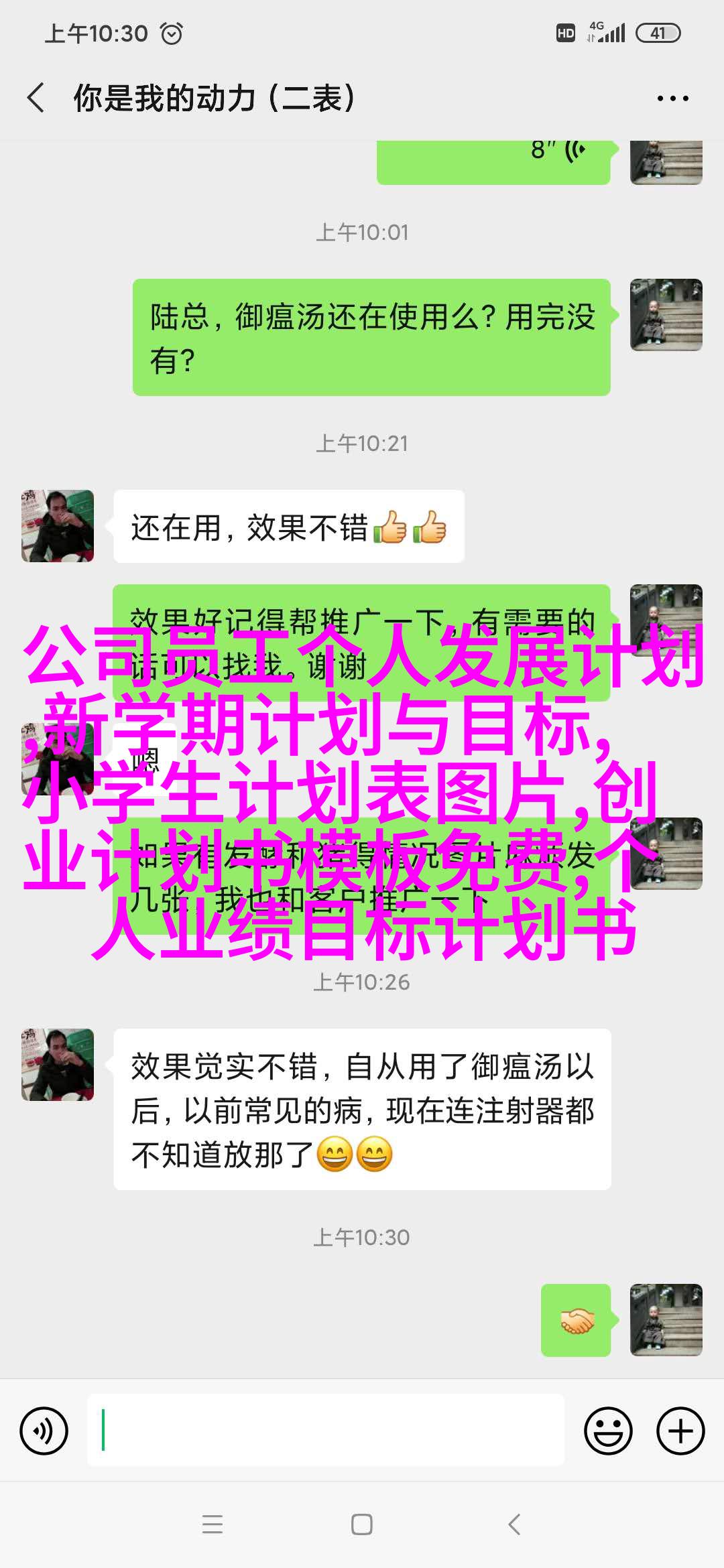Open sender avatar beside "陆总，御瘟汤还在使用么" message
Screen dimensions: 724x1568
666,315
